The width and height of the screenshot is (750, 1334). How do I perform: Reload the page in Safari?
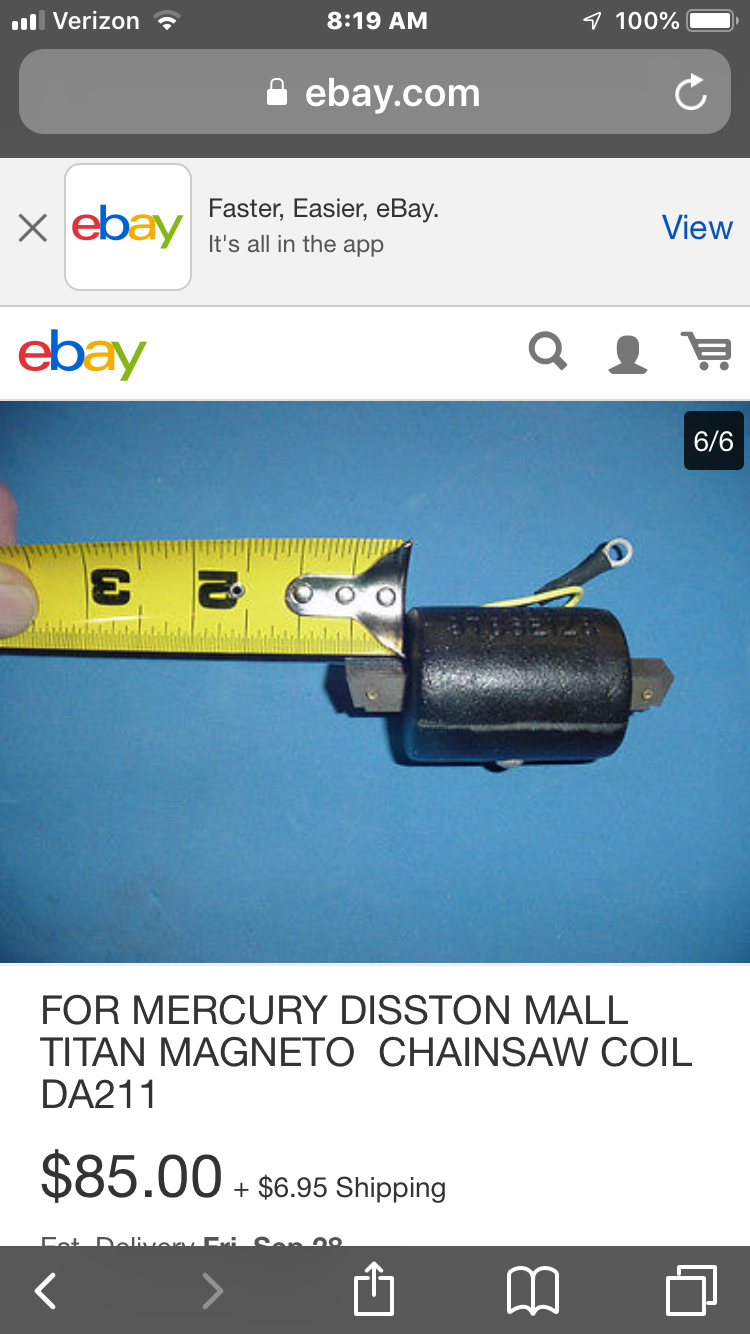click(x=691, y=94)
